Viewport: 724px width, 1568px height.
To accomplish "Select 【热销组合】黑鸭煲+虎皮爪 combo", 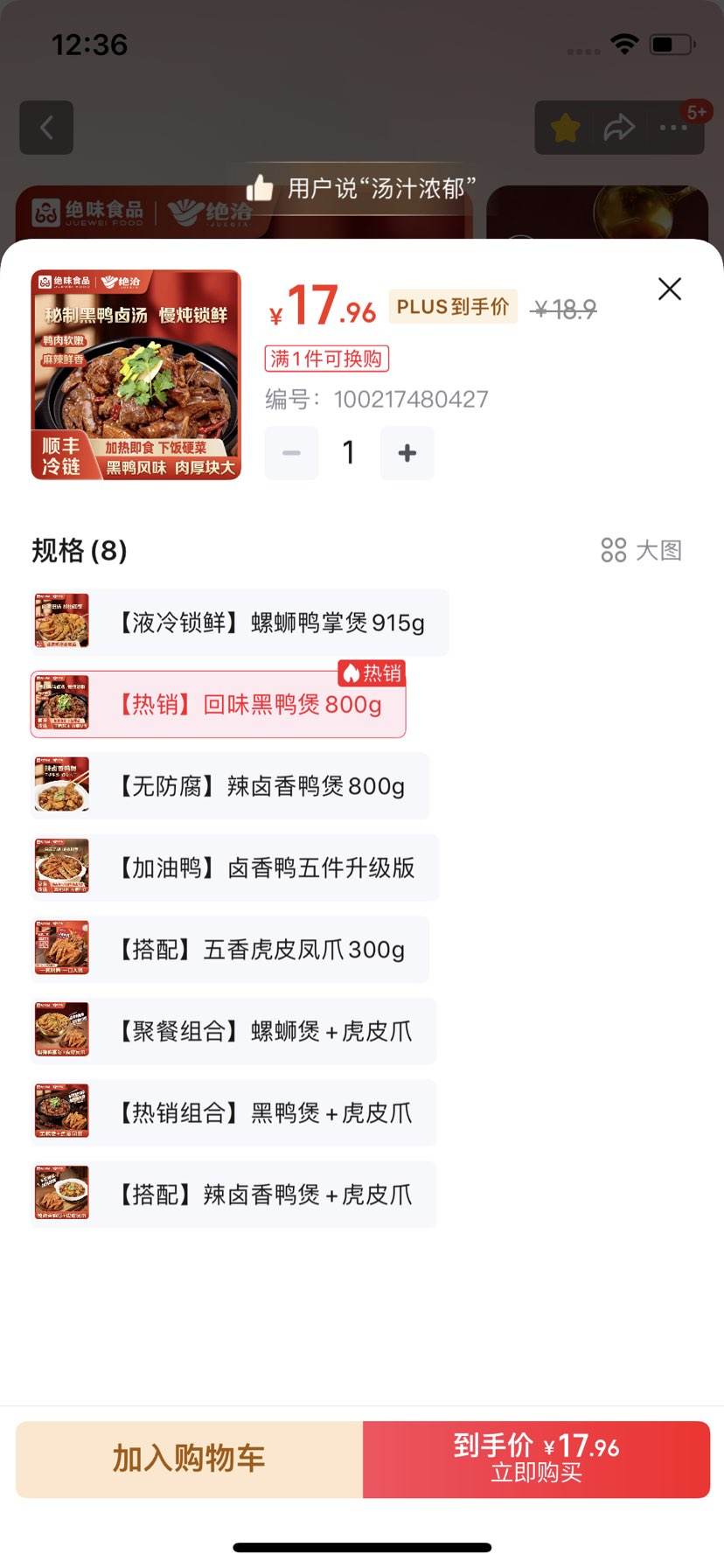I will tap(234, 1112).
